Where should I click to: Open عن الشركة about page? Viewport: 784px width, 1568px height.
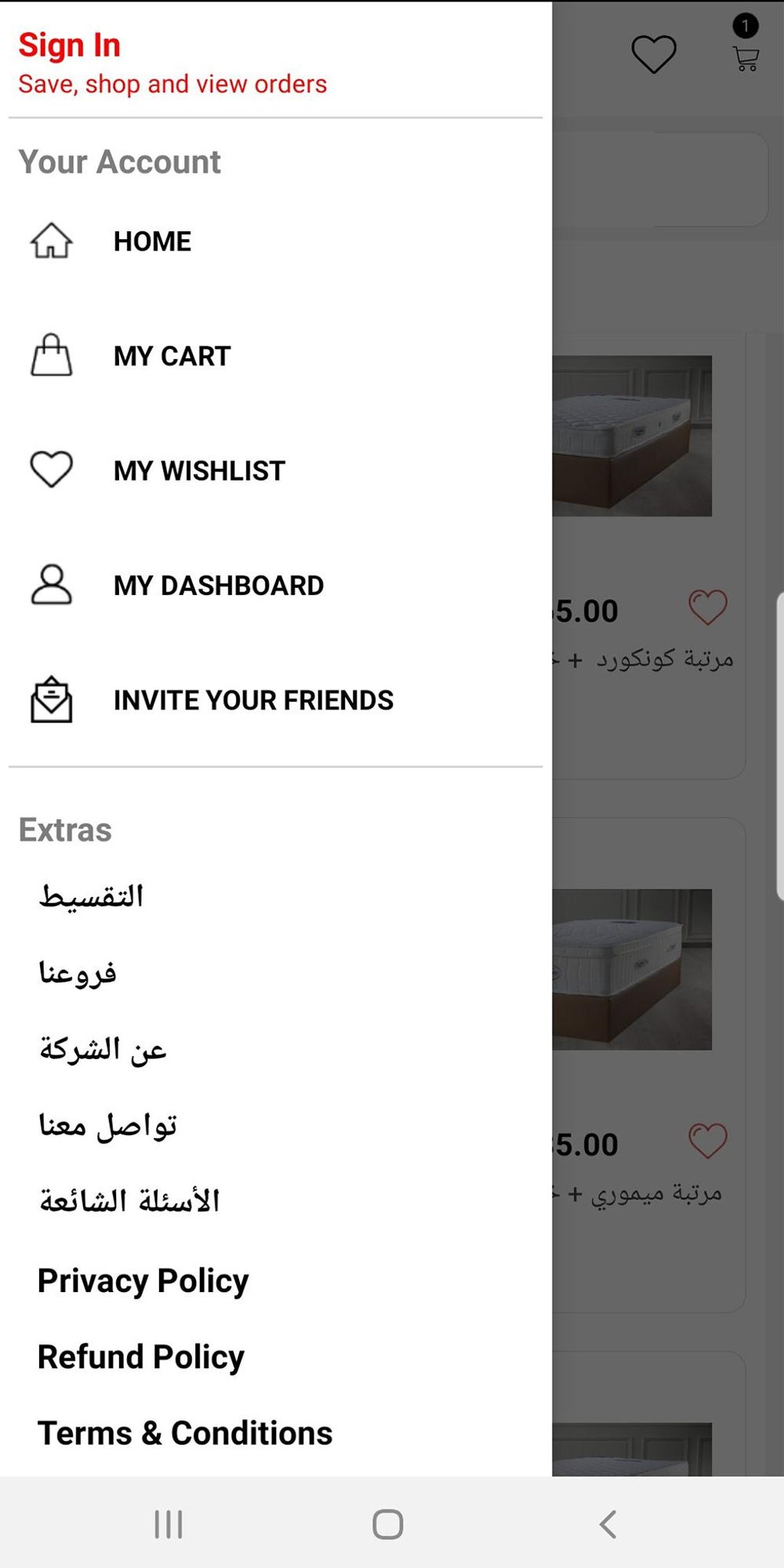pyautogui.click(x=103, y=1048)
